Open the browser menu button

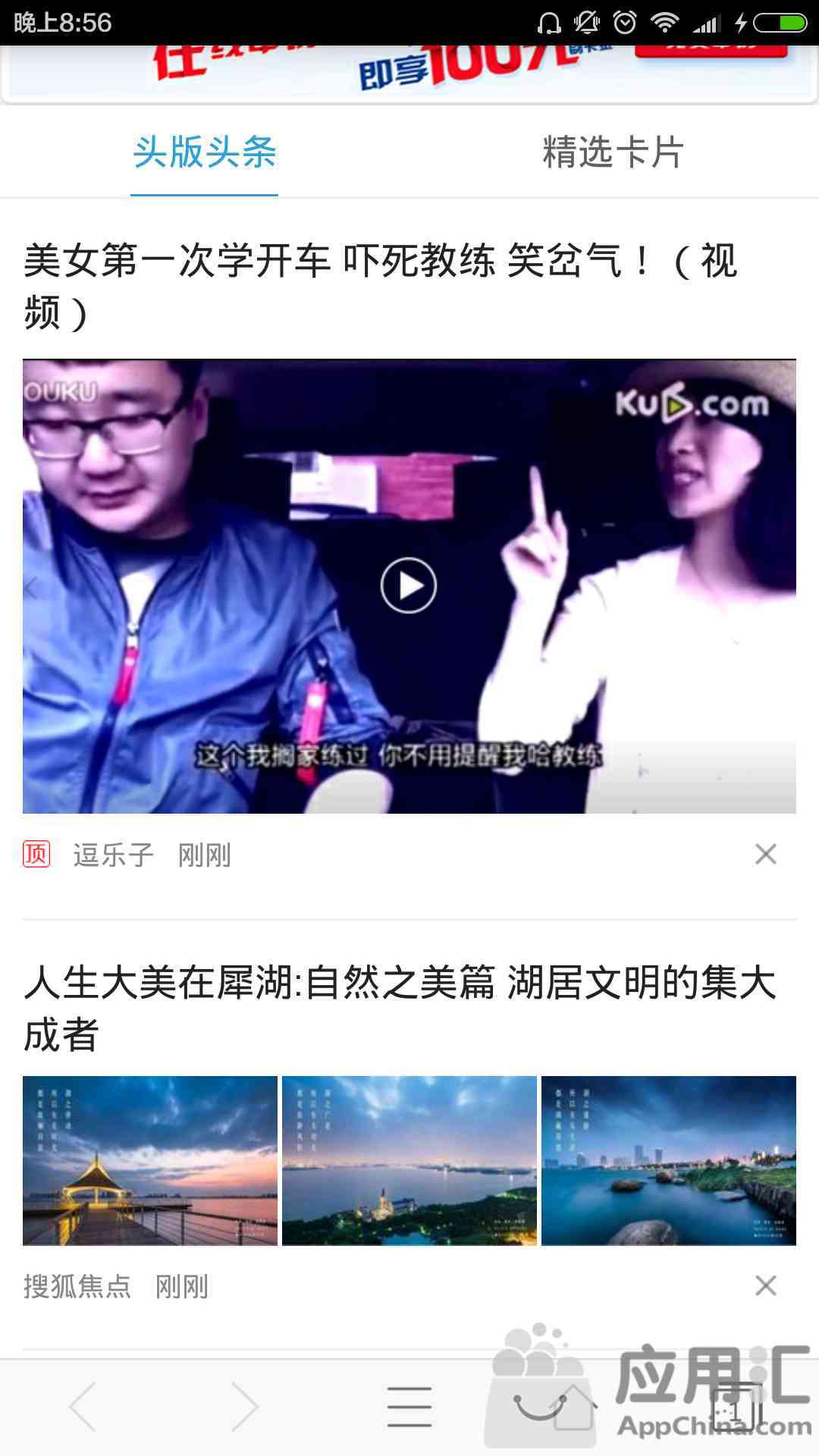coord(409,1407)
